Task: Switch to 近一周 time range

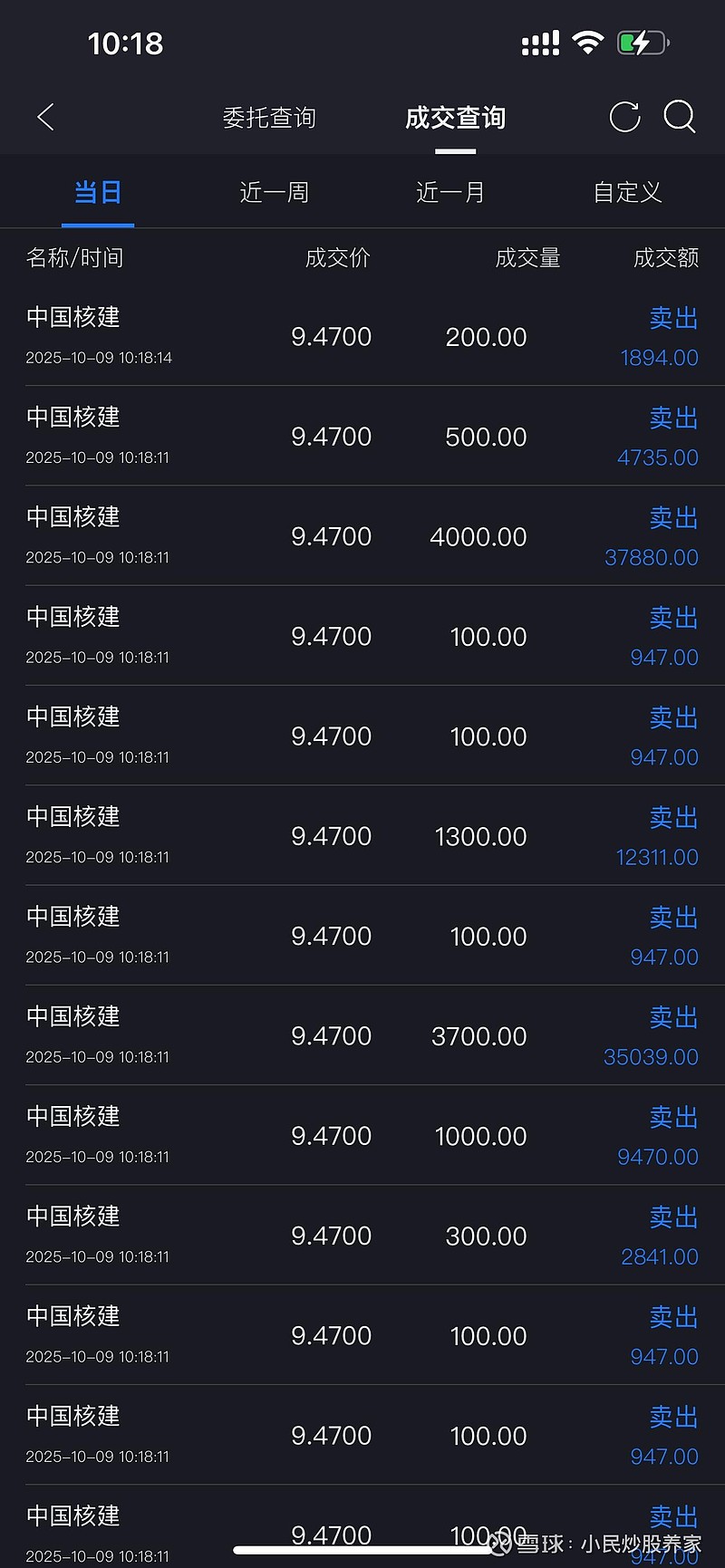Action: click(x=274, y=192)
